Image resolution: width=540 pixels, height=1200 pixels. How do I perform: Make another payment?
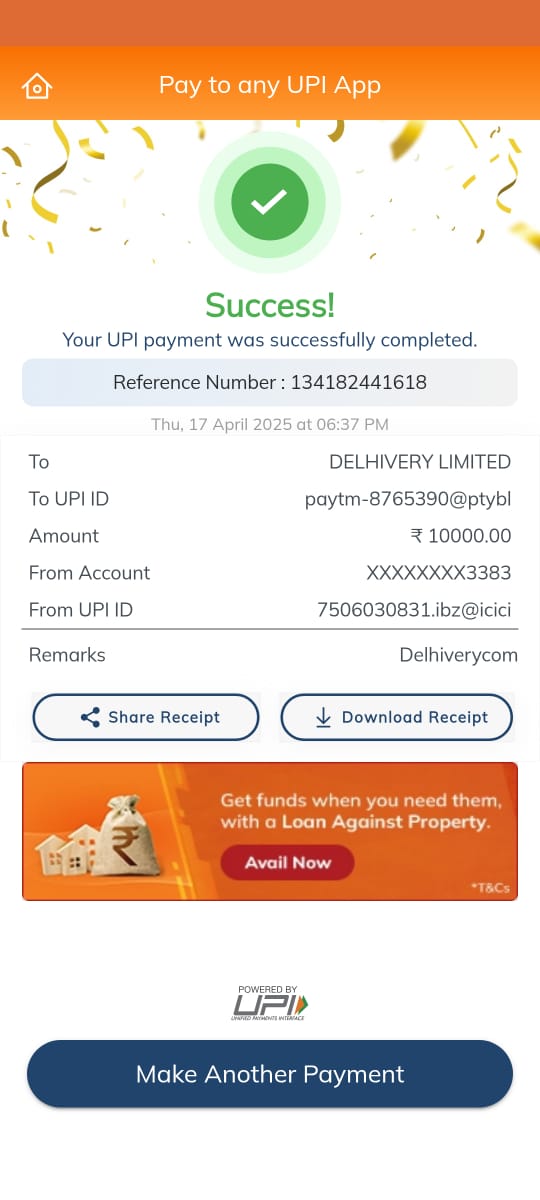(270, 1074)
